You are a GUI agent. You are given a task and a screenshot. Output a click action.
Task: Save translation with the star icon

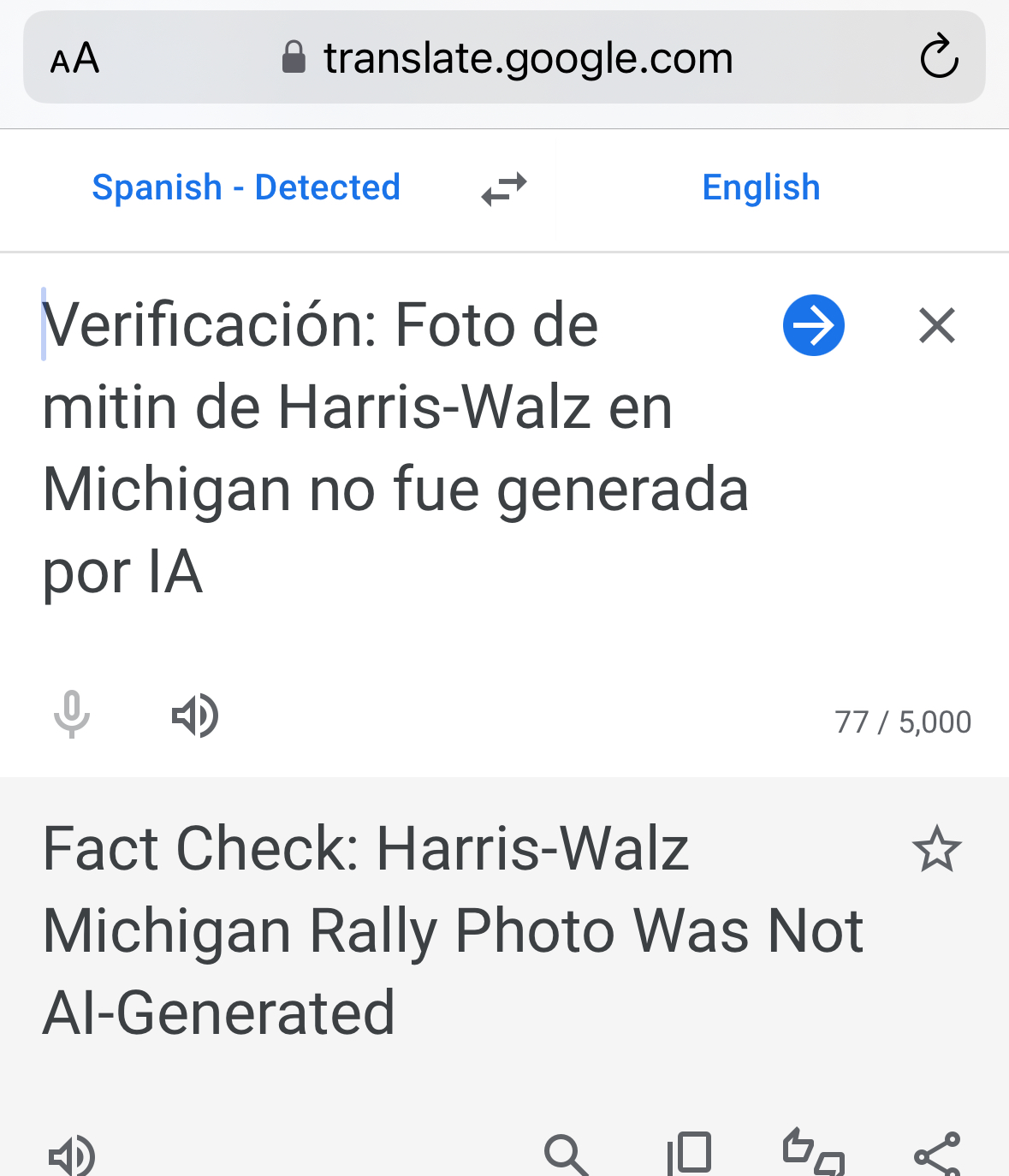(x=936, y=849)
